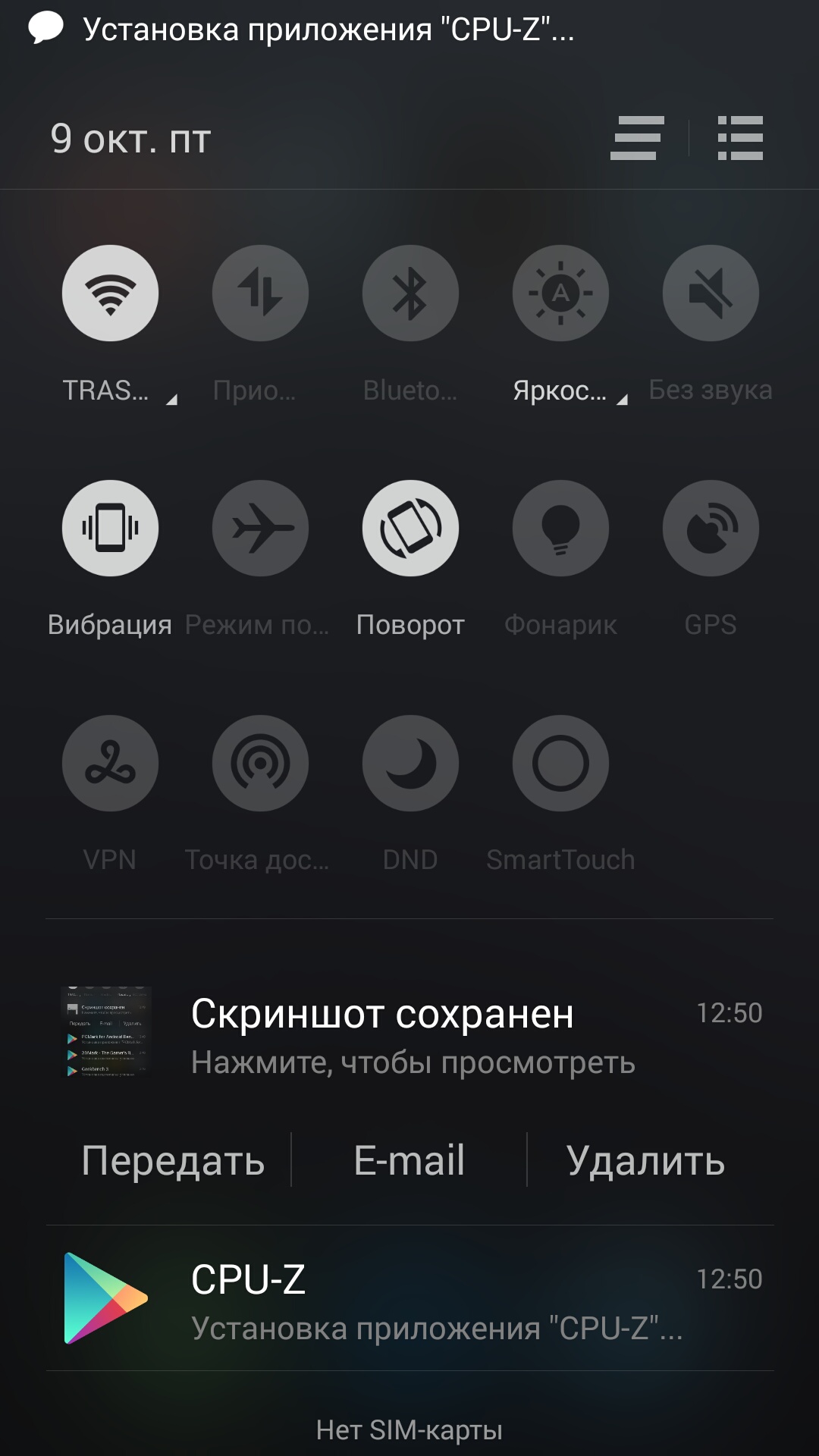Enable SmartTouch
This screenshot has height=1456, width=819.
coord(560,763)
